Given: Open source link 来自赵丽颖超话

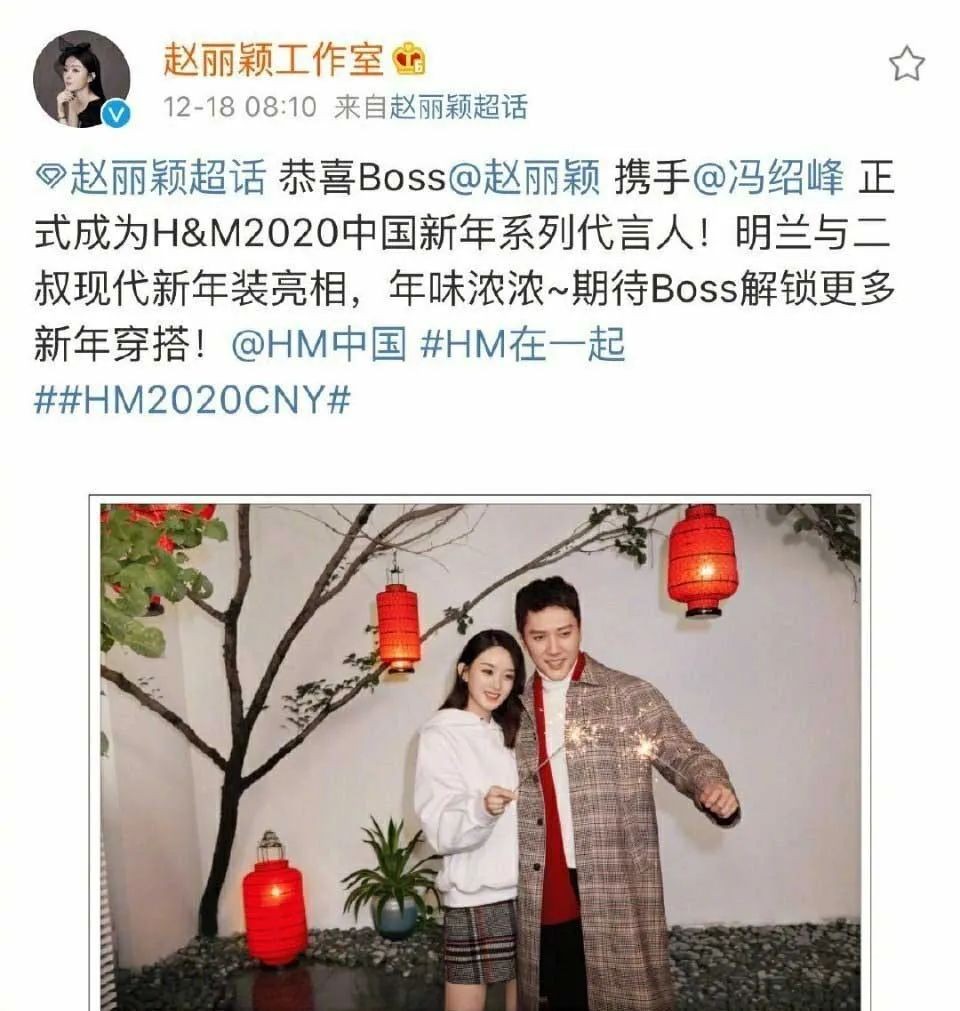Looking at the screenshot, I should (x=430, y=107).
